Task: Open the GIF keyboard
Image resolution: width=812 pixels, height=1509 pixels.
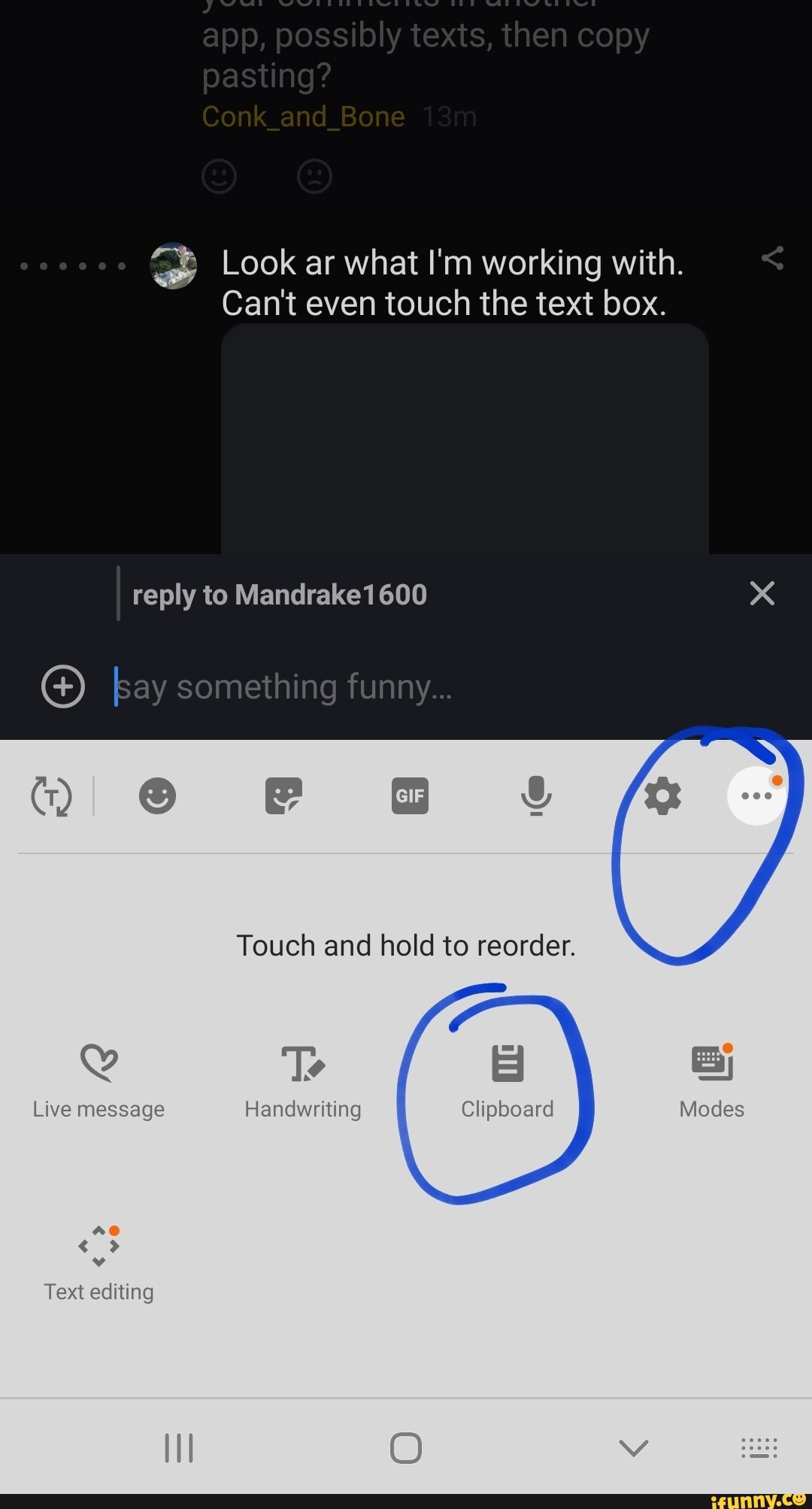Action: point(410,795)
